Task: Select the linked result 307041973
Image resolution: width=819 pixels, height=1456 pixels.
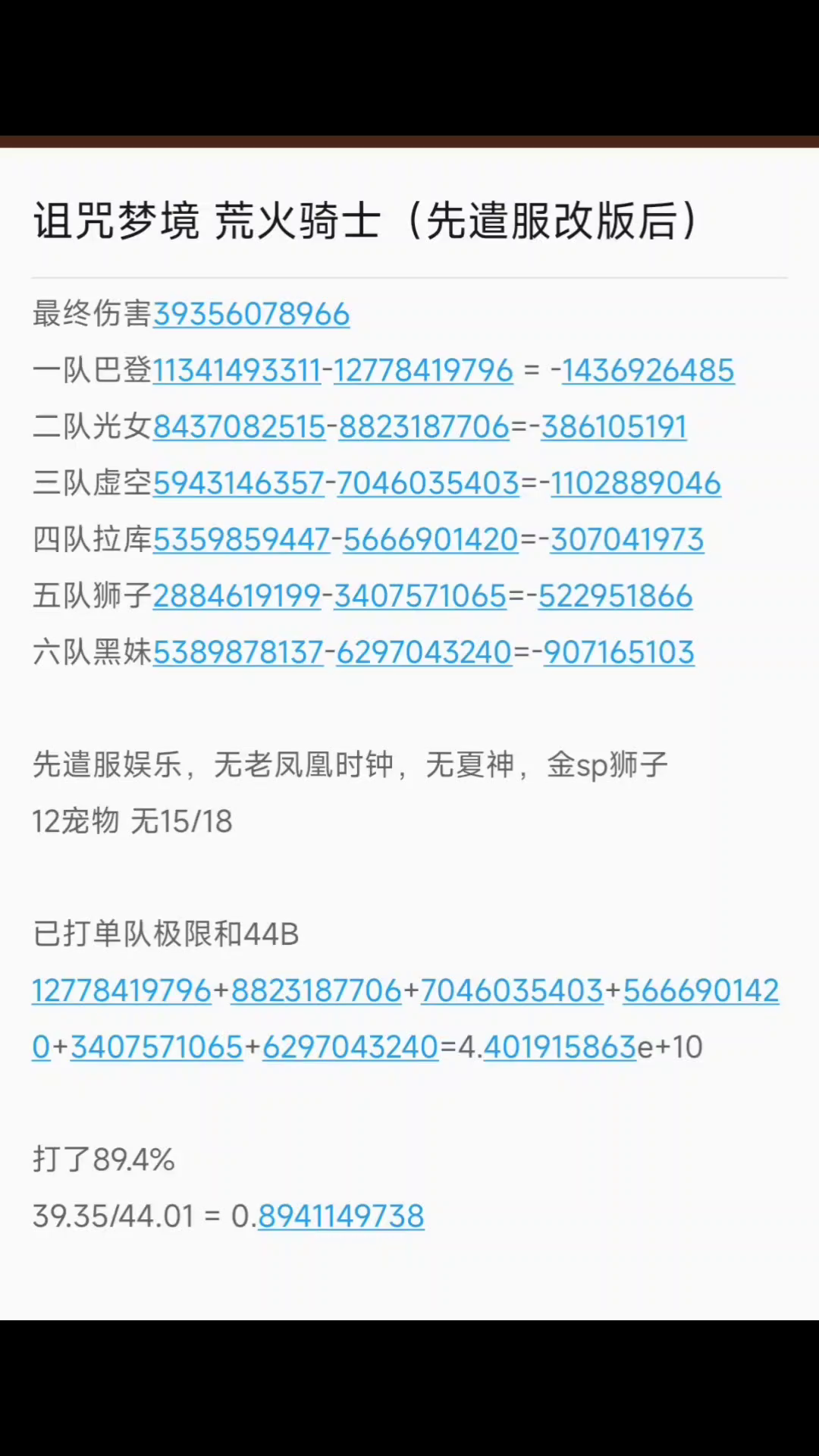Action: (627, 540)
